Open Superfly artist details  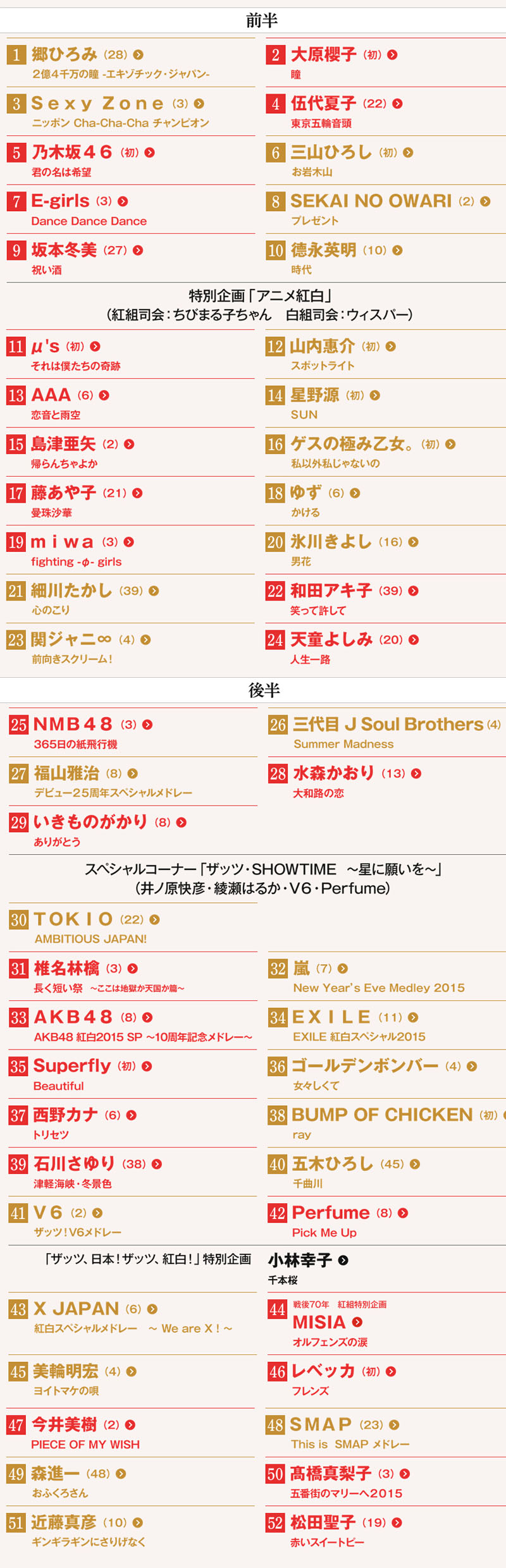72,1066
